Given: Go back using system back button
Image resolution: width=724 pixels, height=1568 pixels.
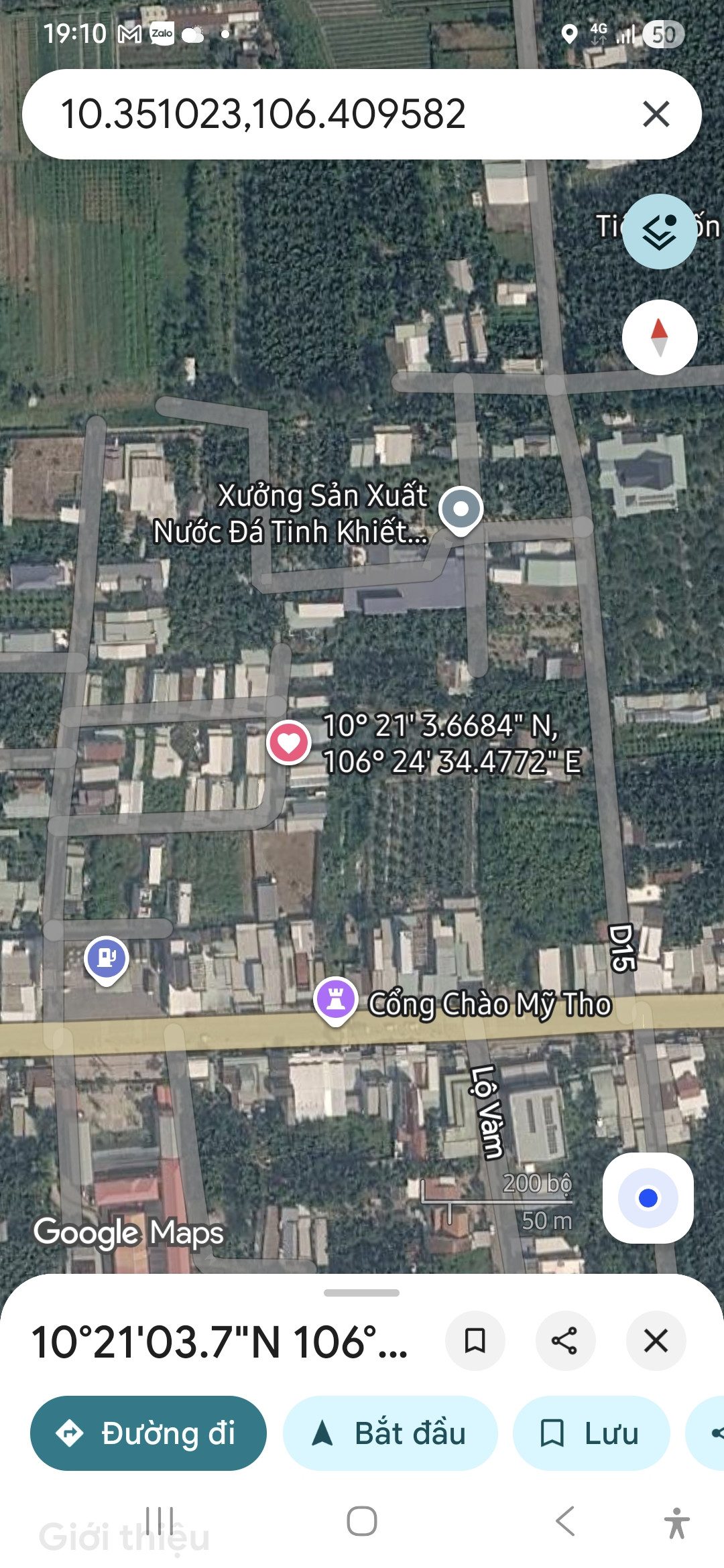Looking at the screenshot, I should coord(565,1521).
